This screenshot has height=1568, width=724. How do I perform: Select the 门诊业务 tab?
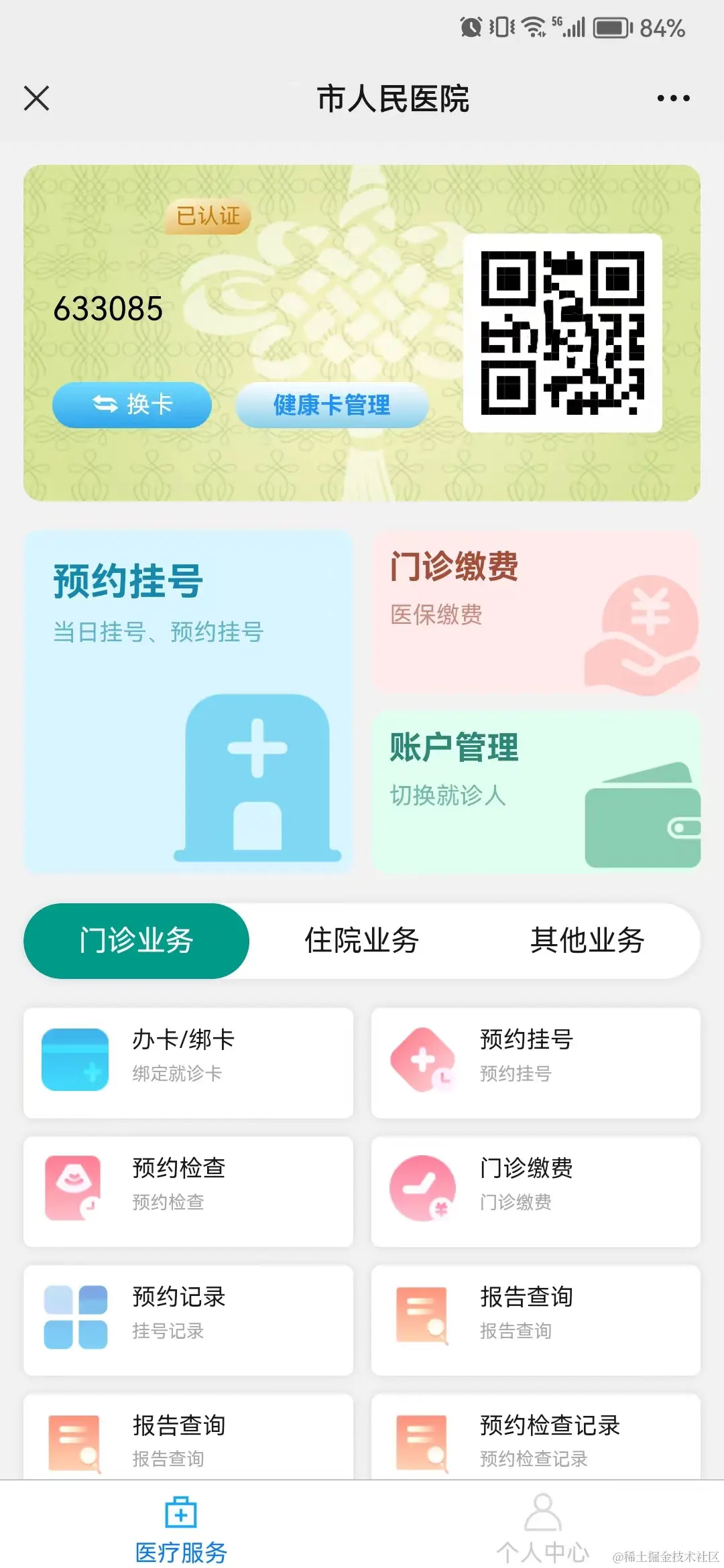136,941
